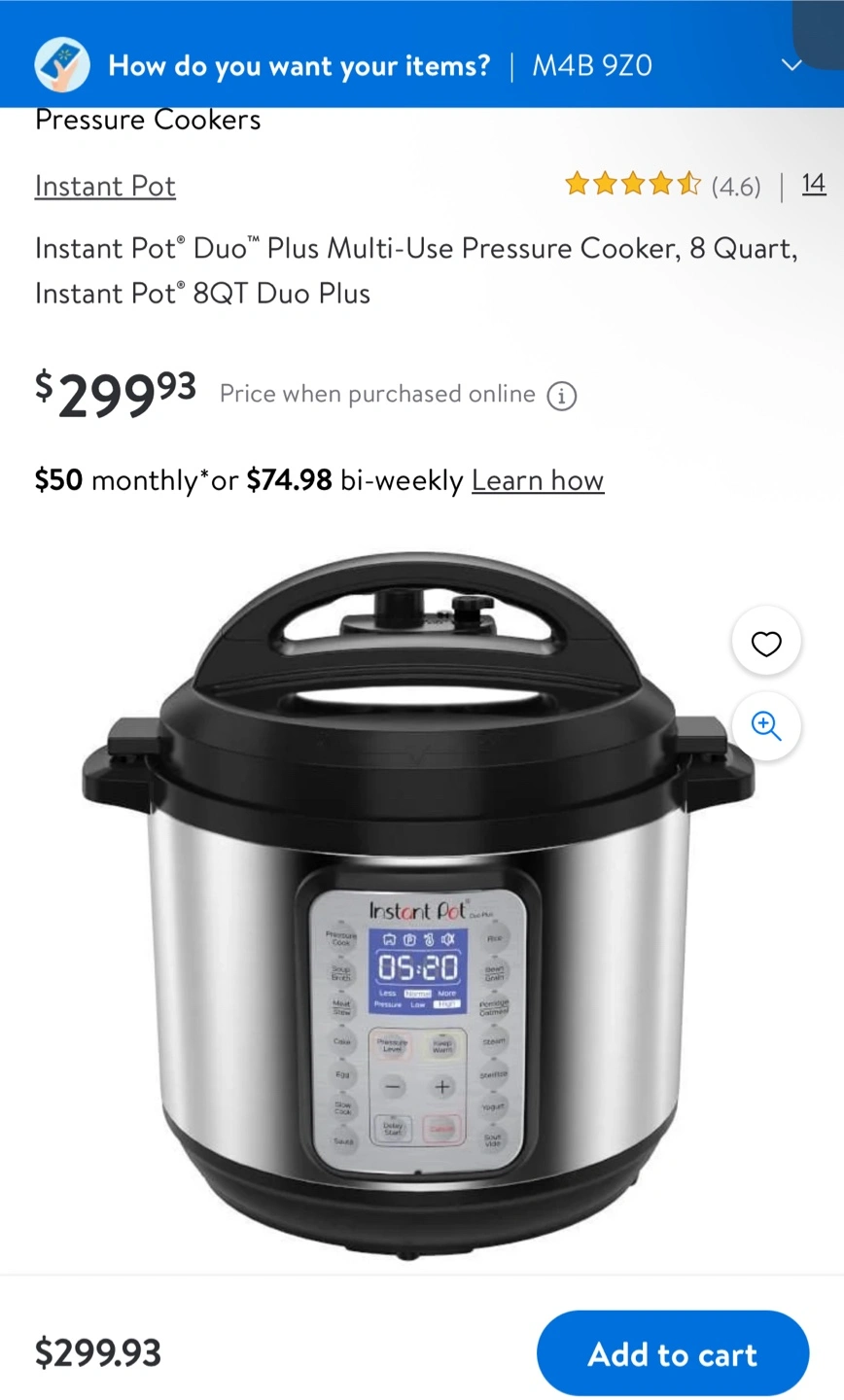
Task: Open the Instant Pot brand link
Action: 105,186
